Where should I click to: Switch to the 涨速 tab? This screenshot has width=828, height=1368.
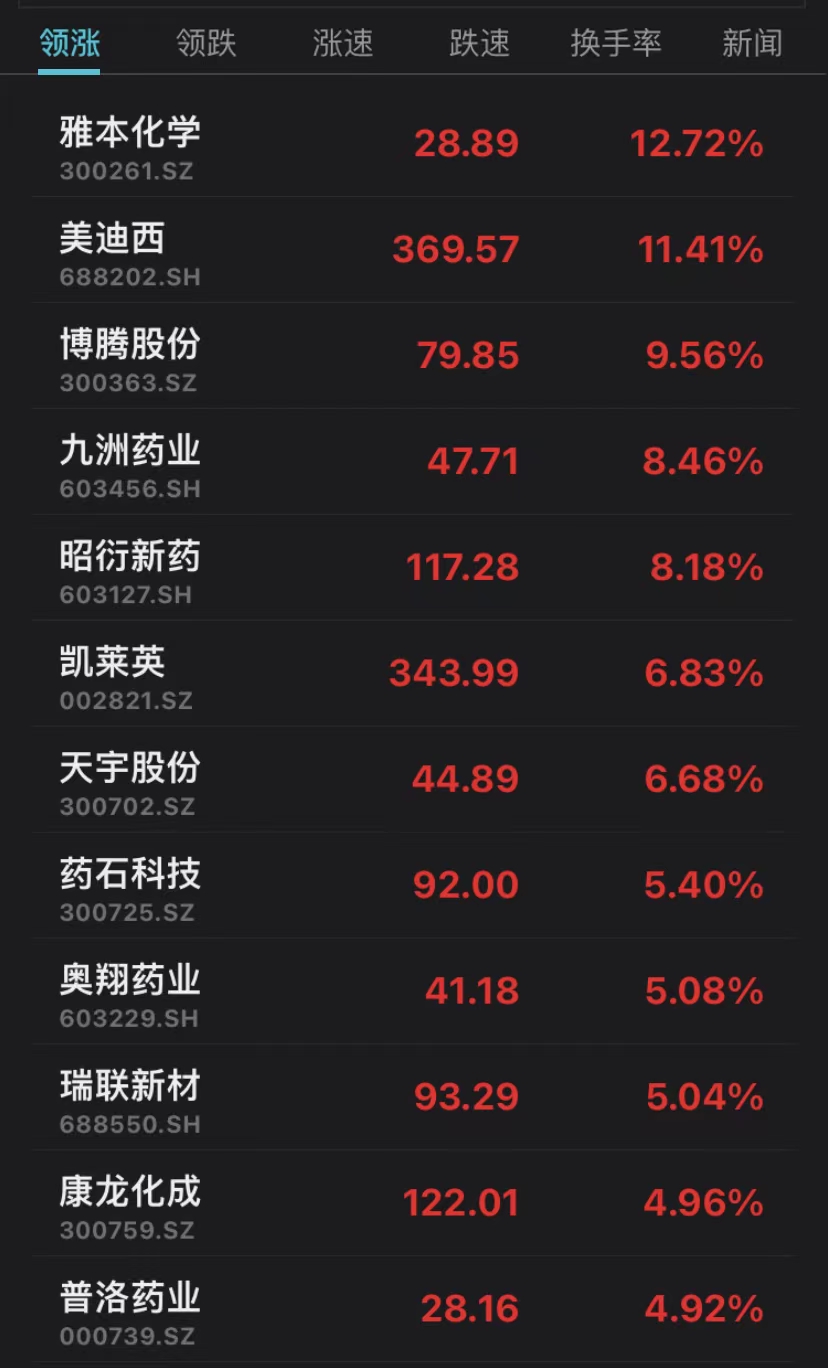[x=342, y=43]
